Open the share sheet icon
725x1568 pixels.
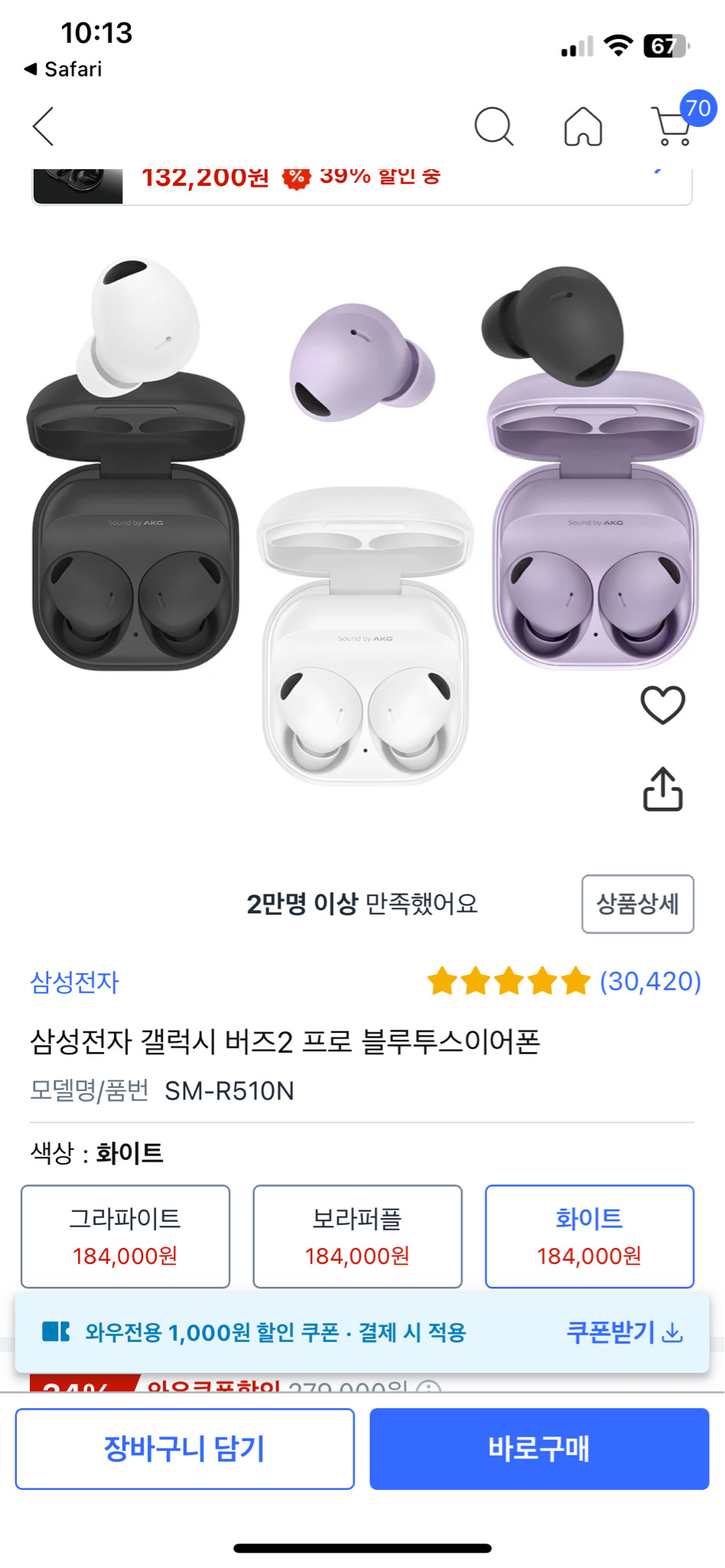pyautogui.click(x=663, y=790)
